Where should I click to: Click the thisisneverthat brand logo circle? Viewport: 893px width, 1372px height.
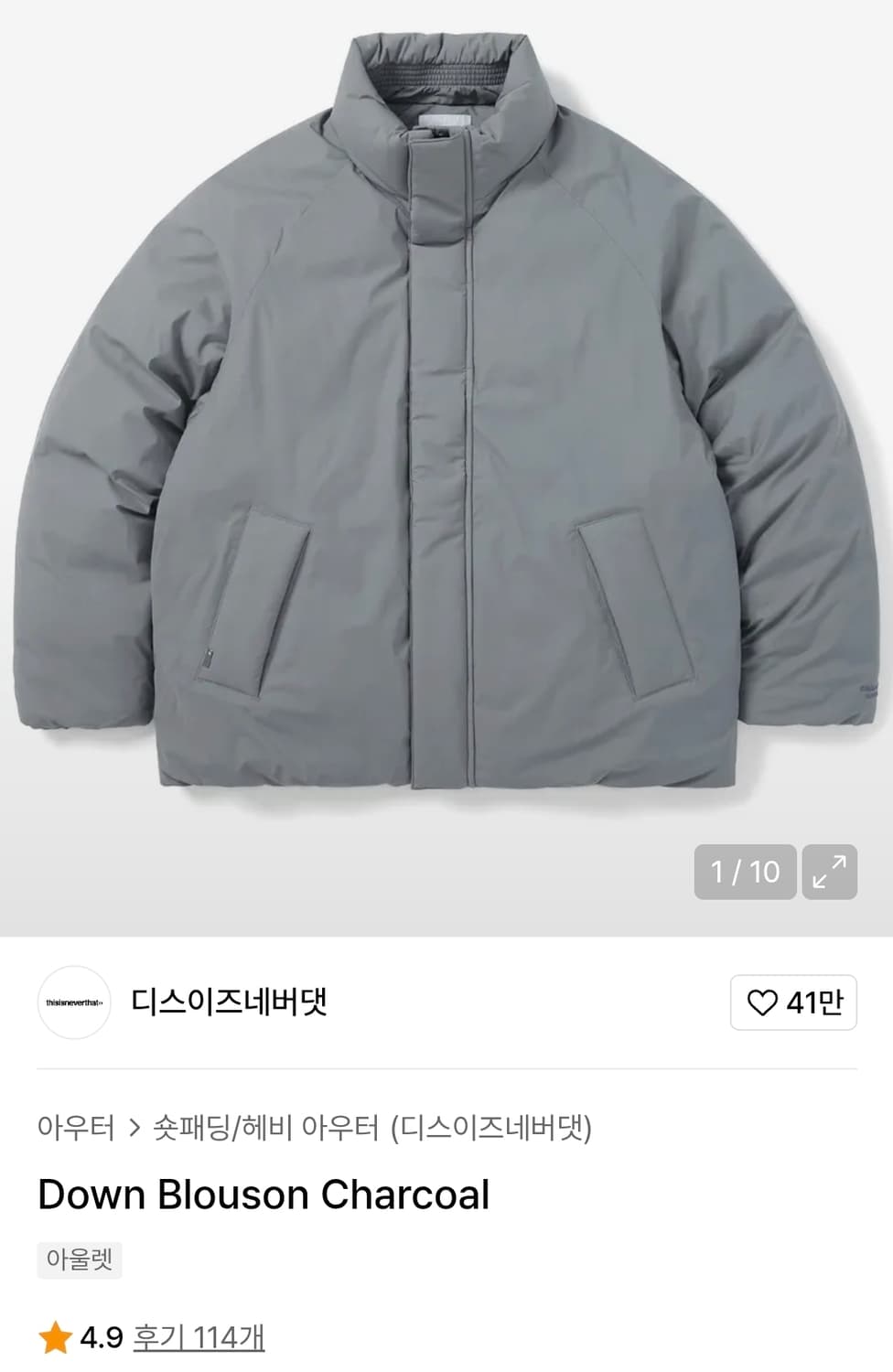tap(74, 1003)
